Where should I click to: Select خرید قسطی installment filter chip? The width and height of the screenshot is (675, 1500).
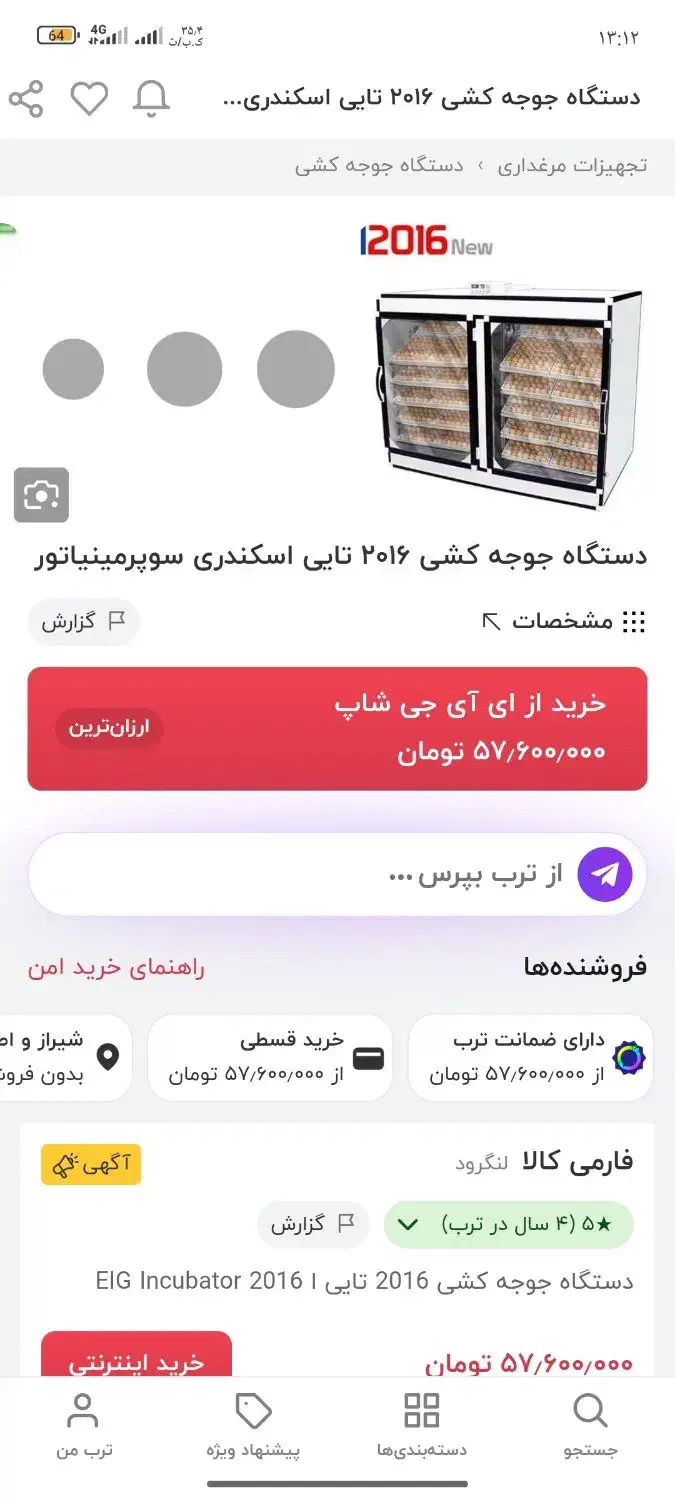coord(270,1057)
